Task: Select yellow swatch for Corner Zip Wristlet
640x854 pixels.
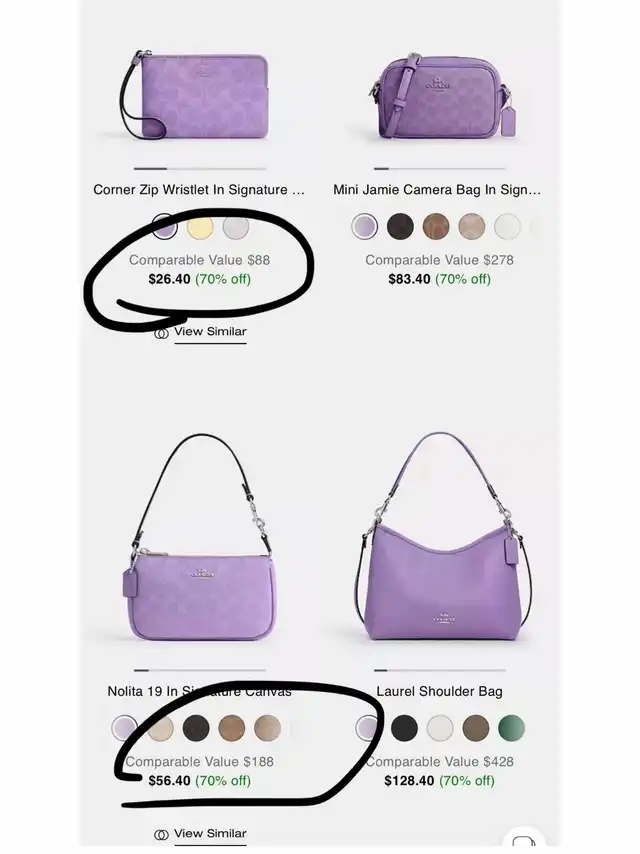Action: tap(200, 227)
